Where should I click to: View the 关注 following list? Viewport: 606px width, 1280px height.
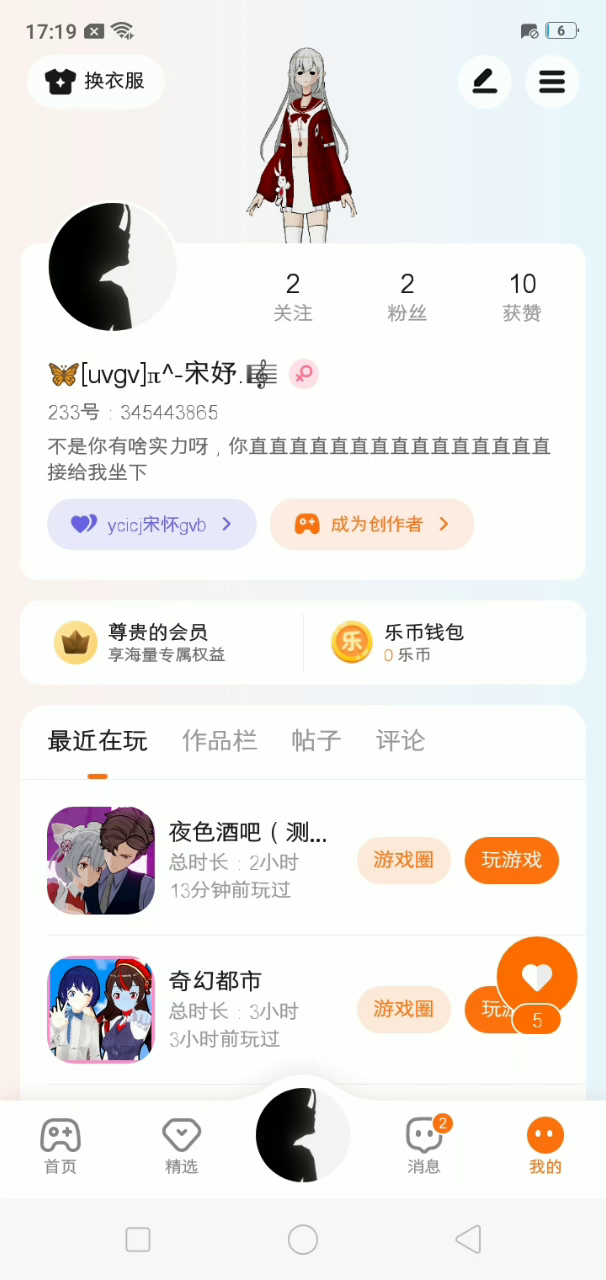pyautogui.click(x=293, y=297)
